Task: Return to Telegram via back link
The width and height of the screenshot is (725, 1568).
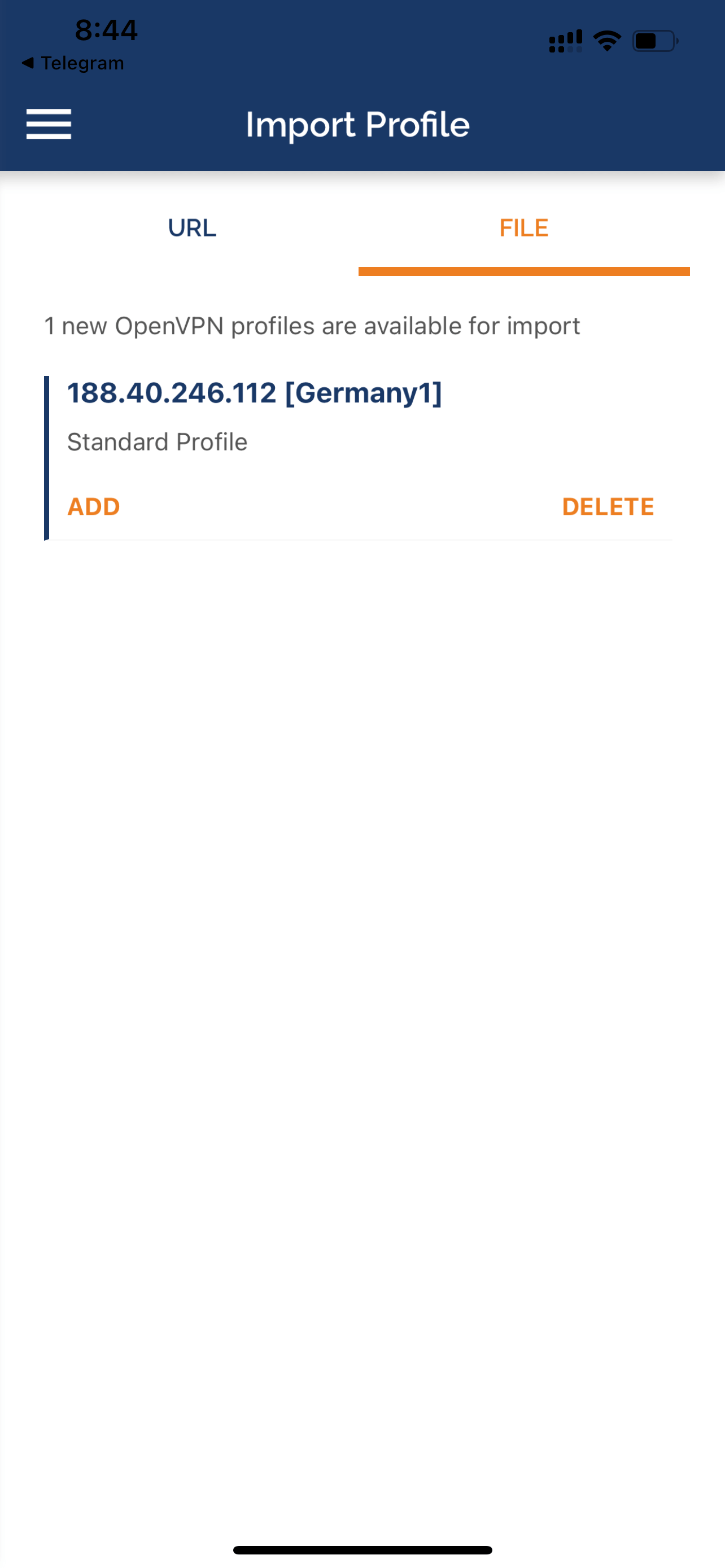Action: click(73, 63)
